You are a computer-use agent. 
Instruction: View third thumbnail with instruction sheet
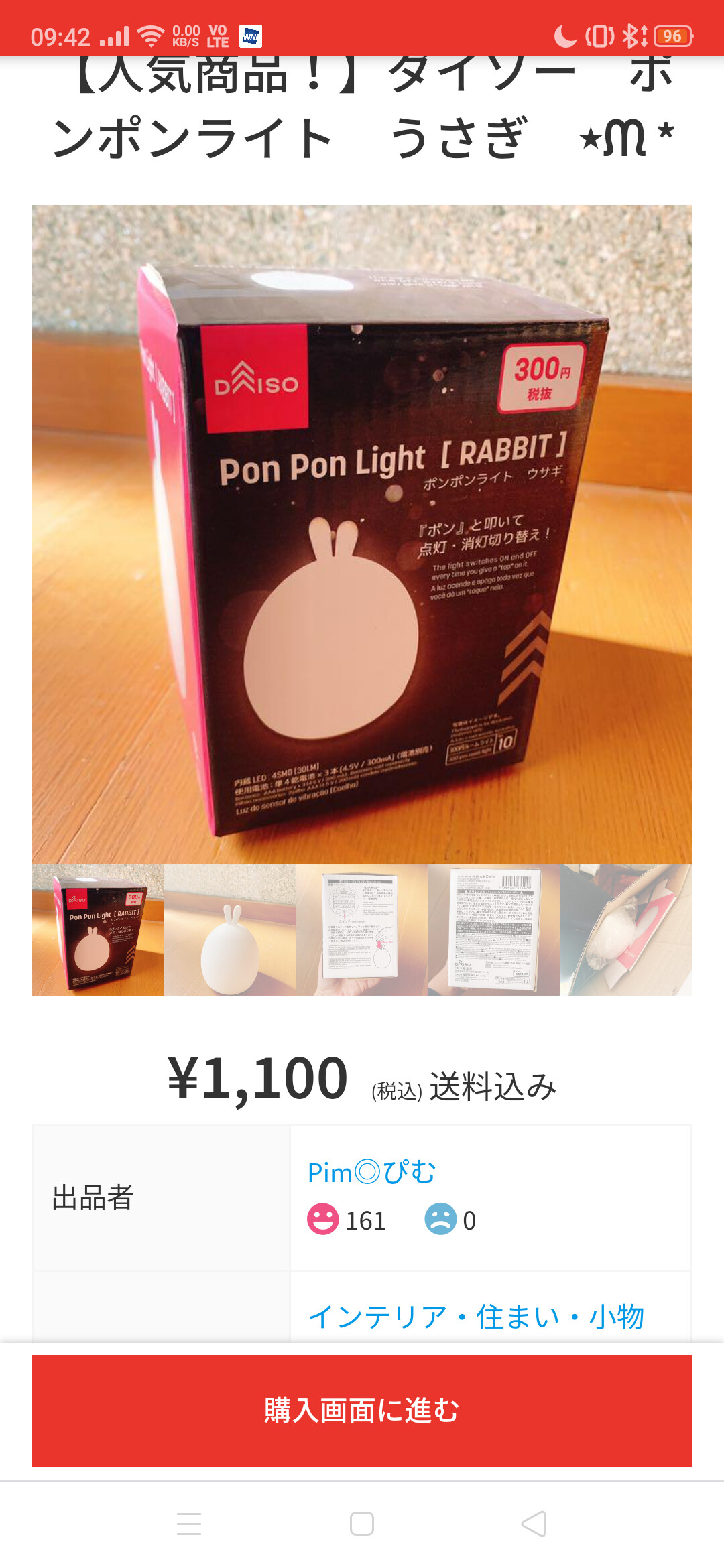[362, 929]
